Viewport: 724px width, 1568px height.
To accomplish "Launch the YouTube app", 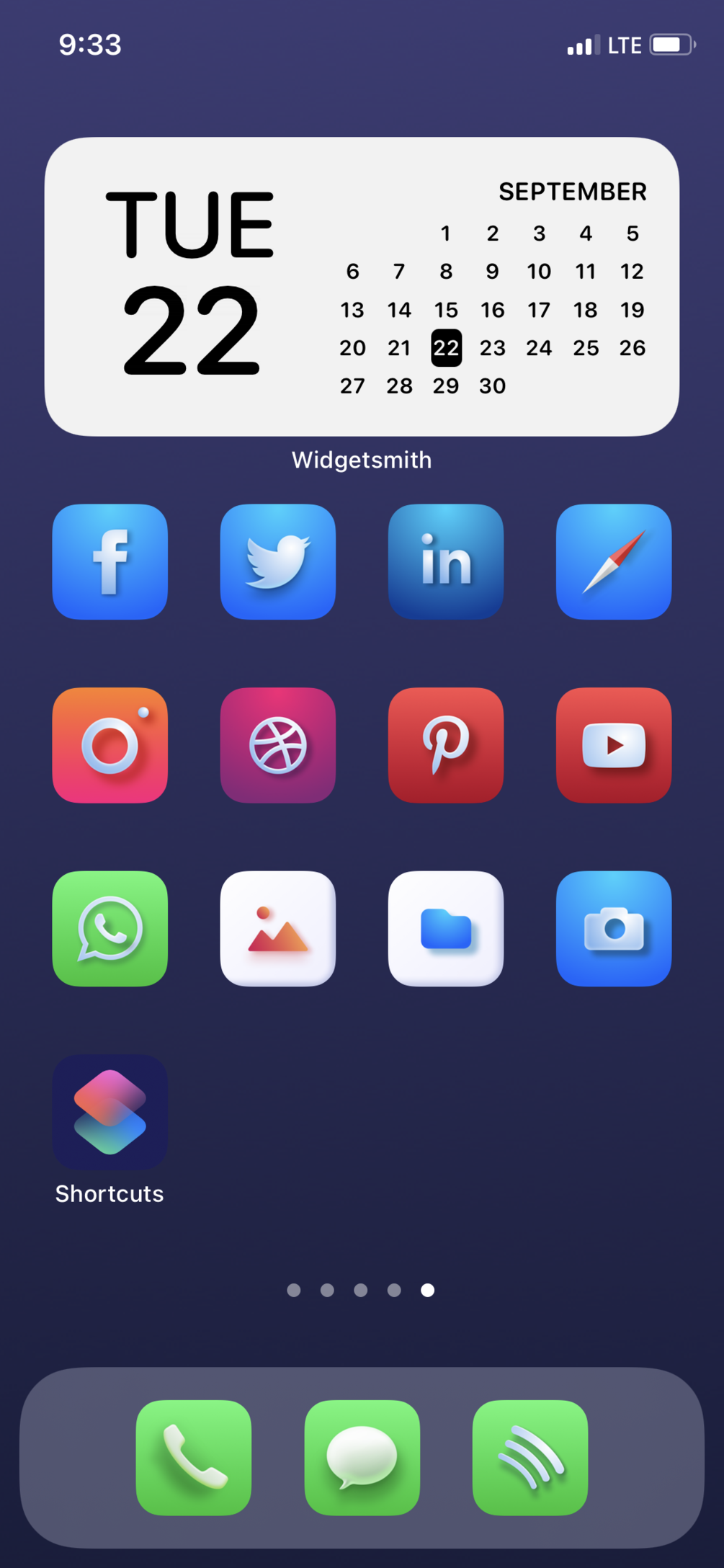I will 614,745.
